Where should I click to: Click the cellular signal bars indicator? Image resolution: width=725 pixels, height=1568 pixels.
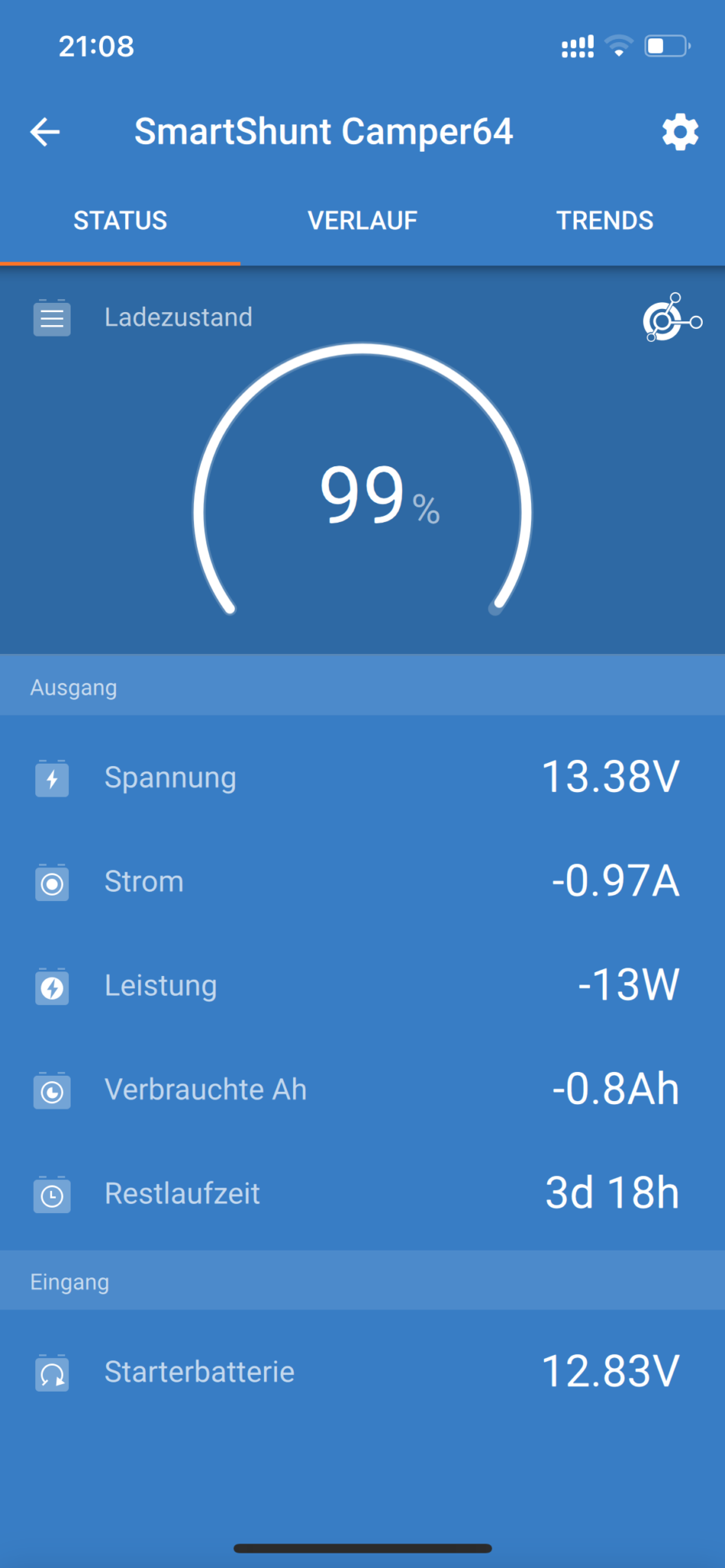[x=578, y=46]
